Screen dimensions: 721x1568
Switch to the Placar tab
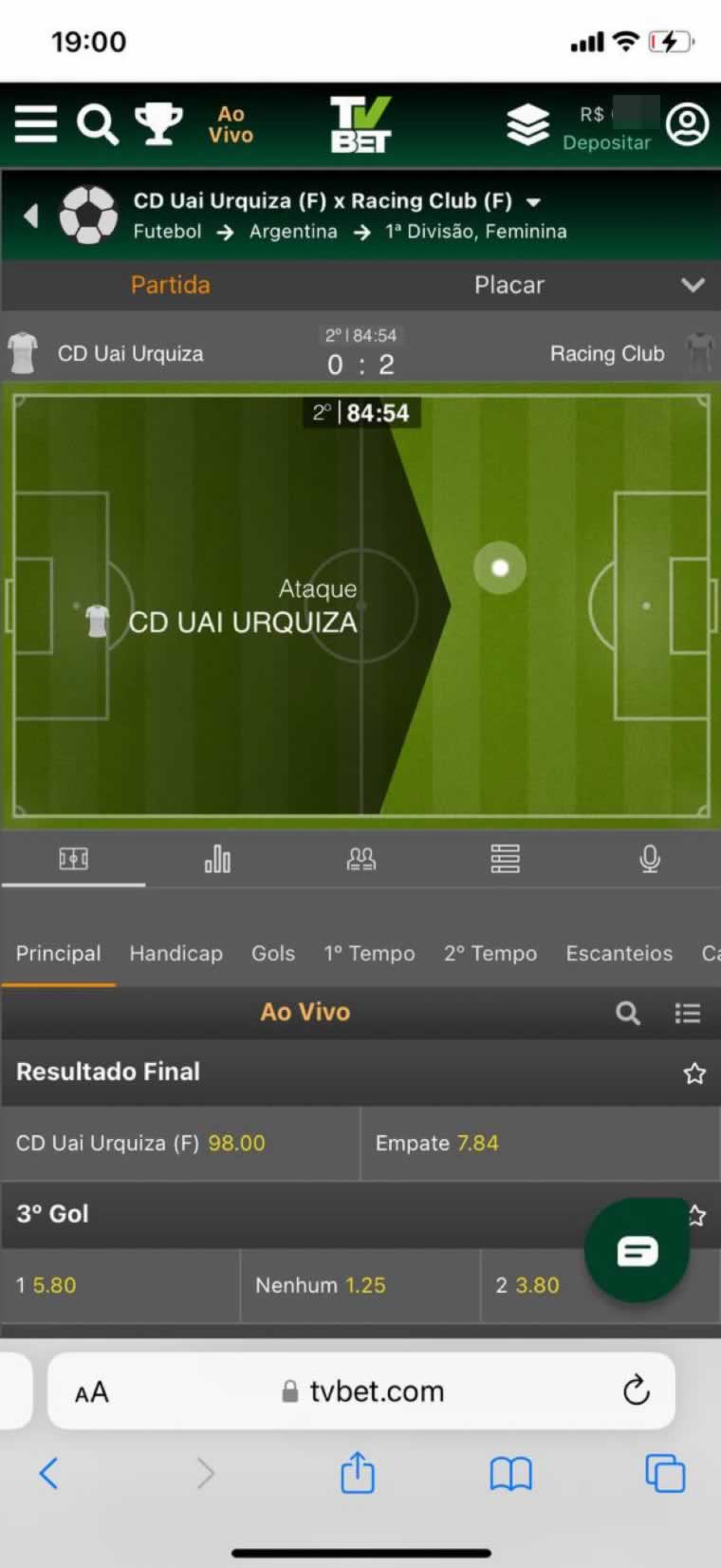pos(509,285)
